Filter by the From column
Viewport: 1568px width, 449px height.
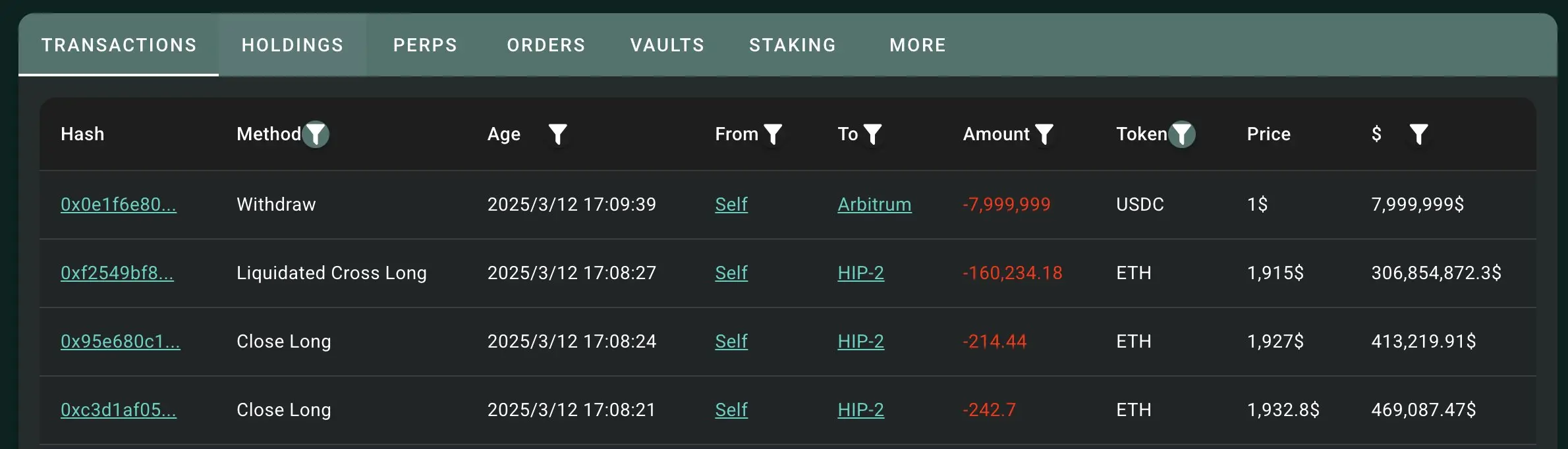click(x=773, y=134)
